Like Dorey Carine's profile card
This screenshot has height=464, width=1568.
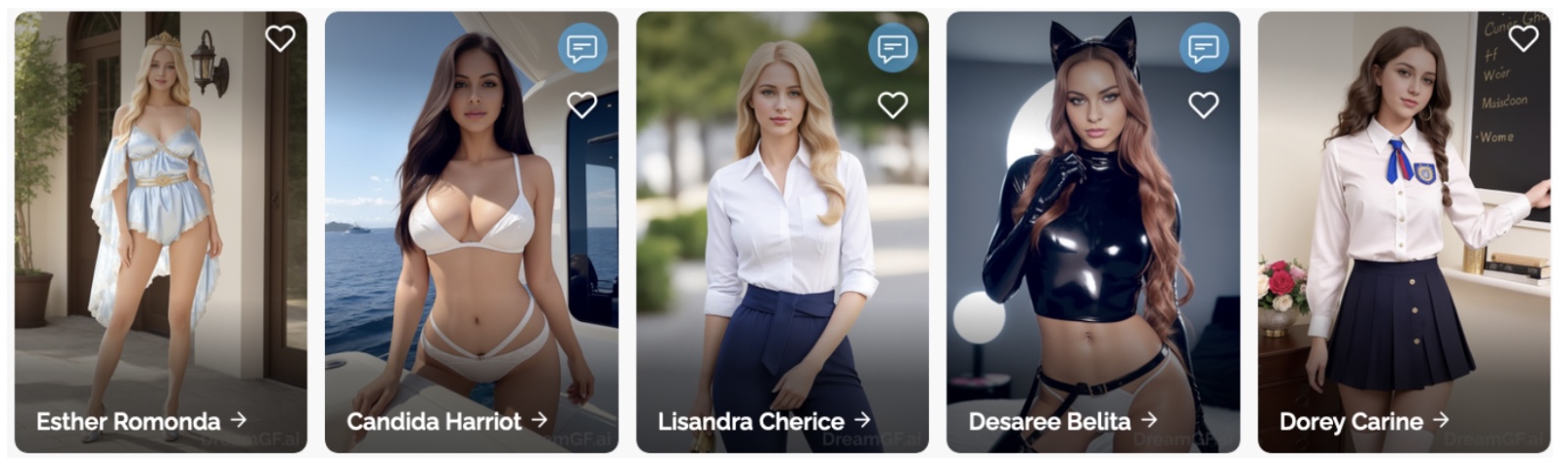click(x=1523, y=38)
